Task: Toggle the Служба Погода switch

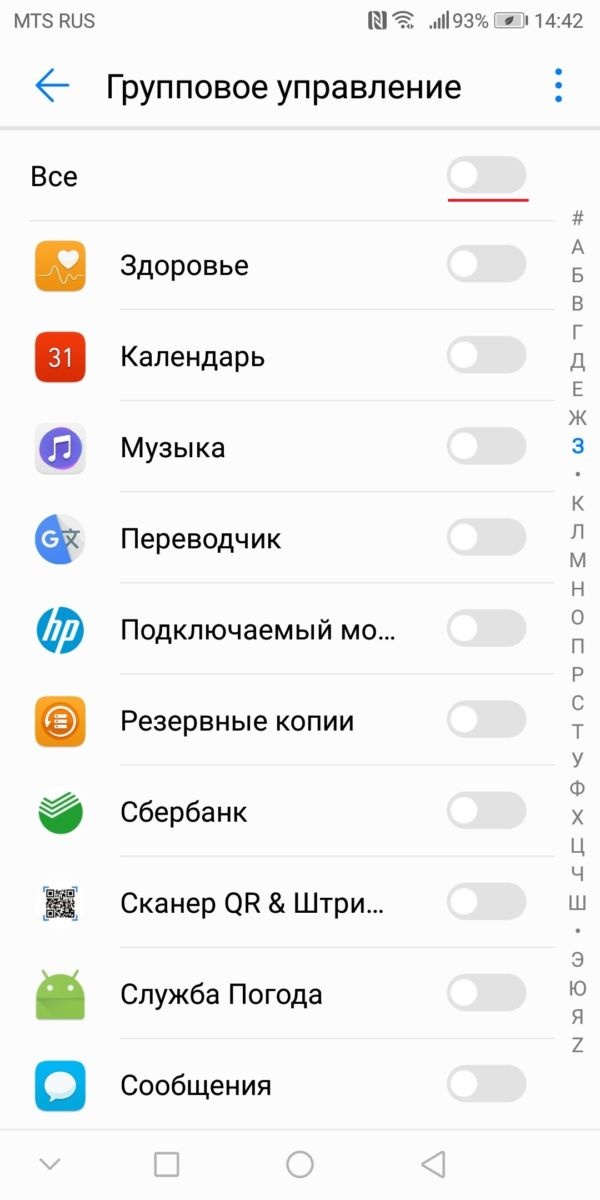Action: [487, 995]
